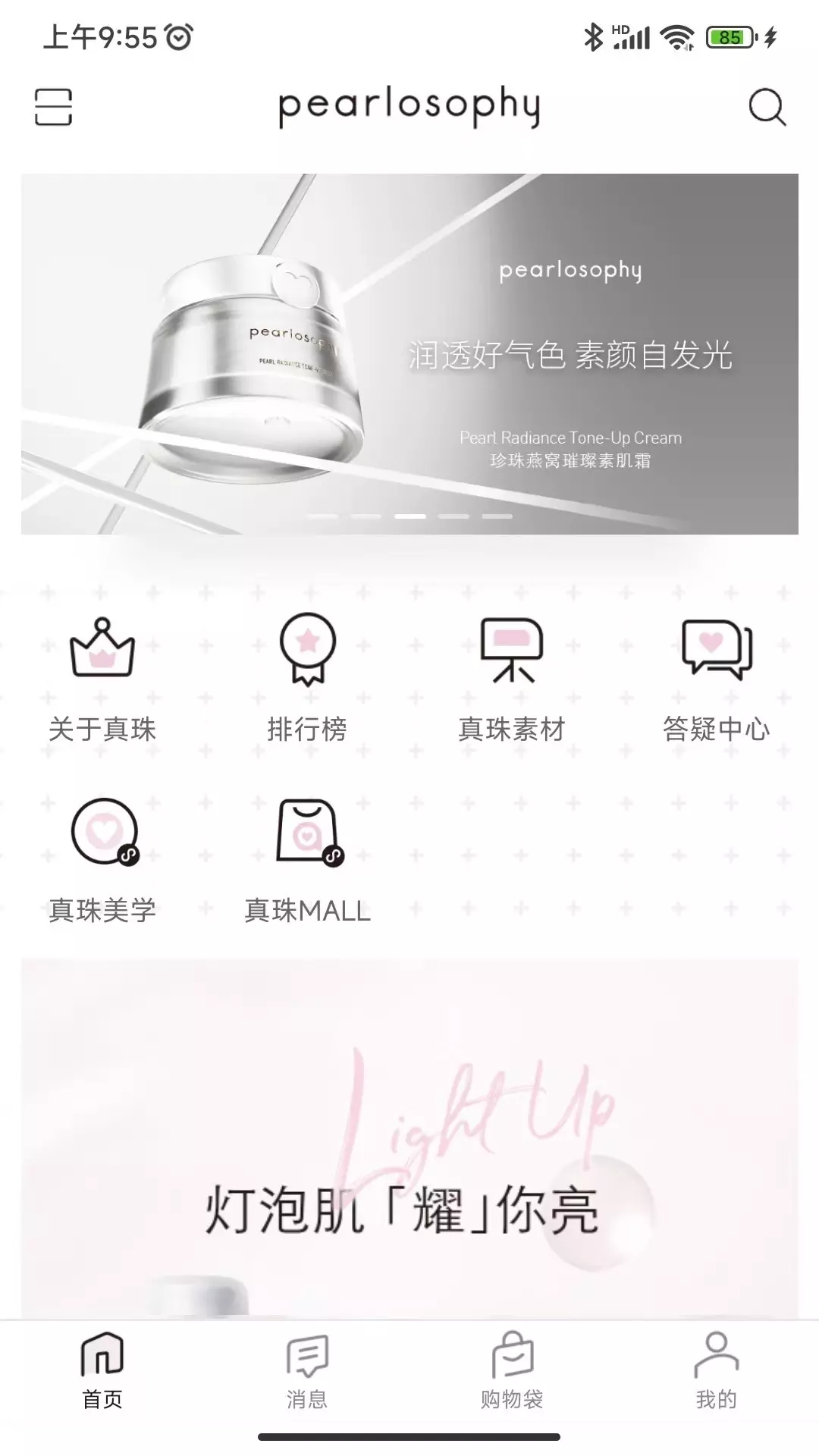Open the Pearl Radiance Tone-Up Cream banner
This screenshot has height=1456, width=819.
pyautogui.click(x=409, y=354)
